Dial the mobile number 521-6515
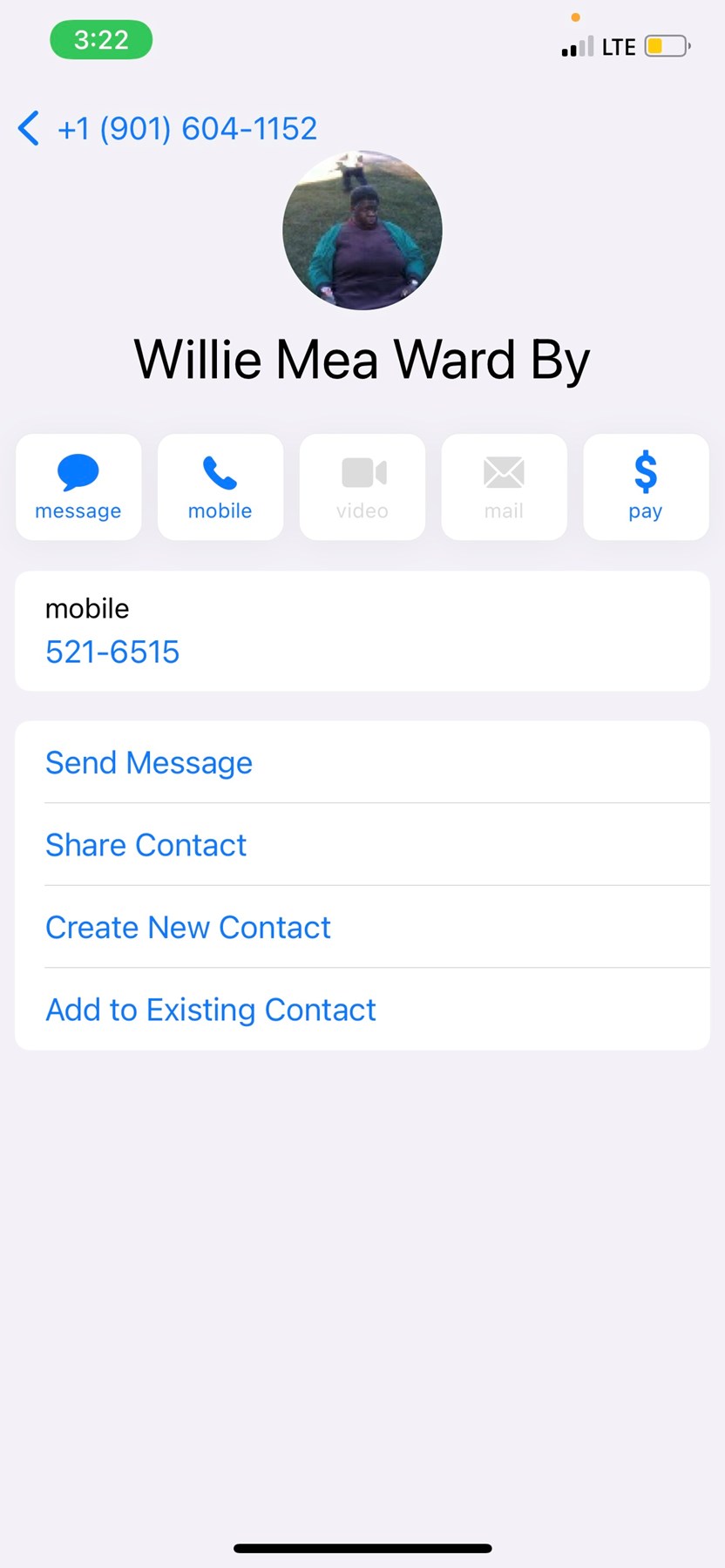The image size is (725, 1568). click(x=112, y=652)
